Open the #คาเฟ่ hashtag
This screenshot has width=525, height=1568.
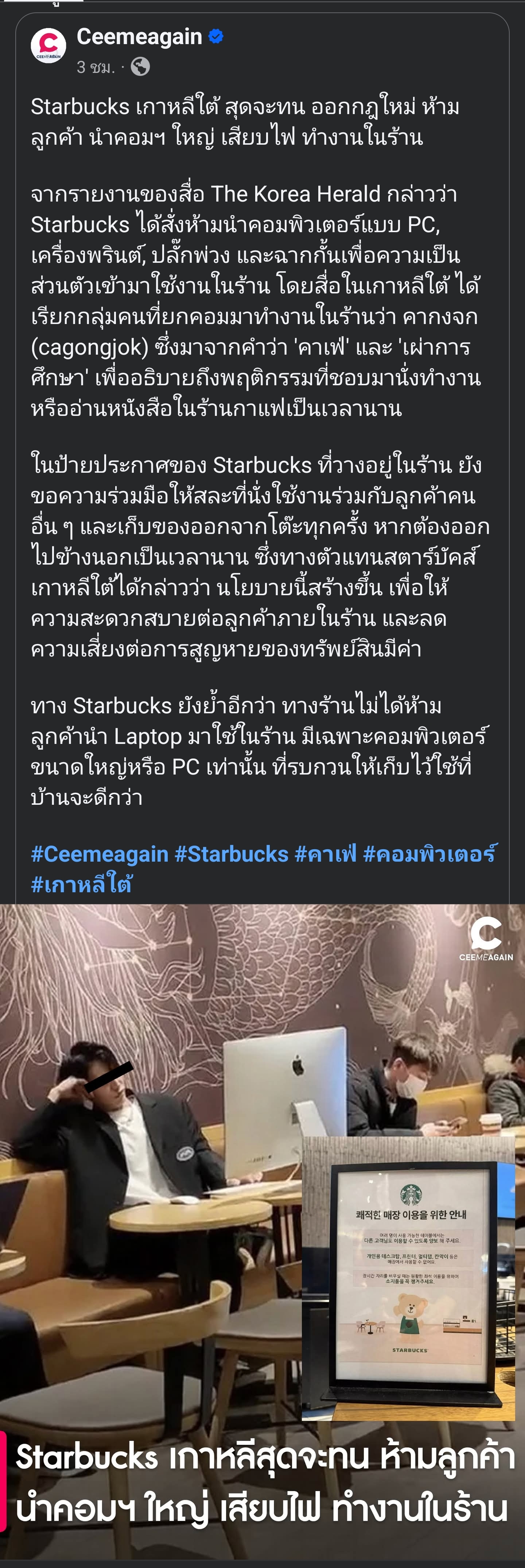point(325,854)
